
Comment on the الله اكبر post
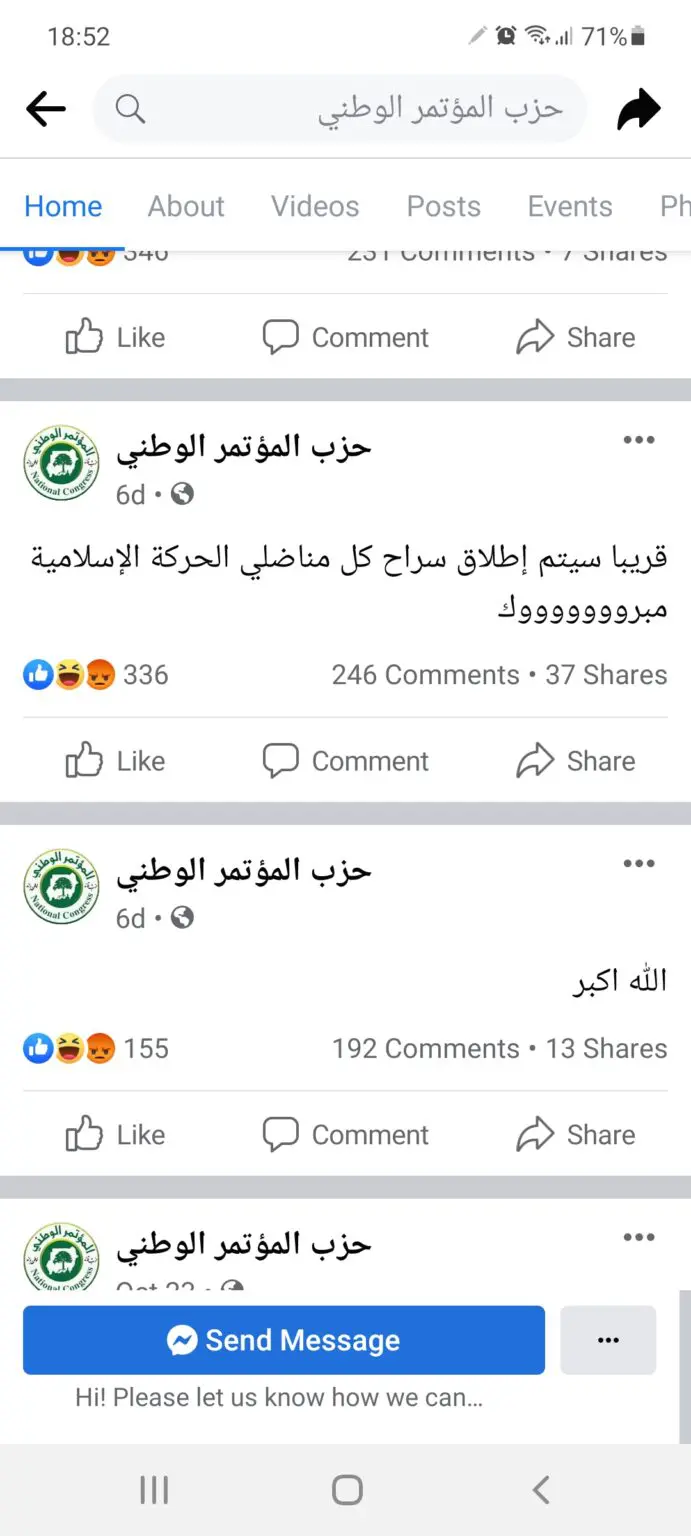pos(345,1135)
